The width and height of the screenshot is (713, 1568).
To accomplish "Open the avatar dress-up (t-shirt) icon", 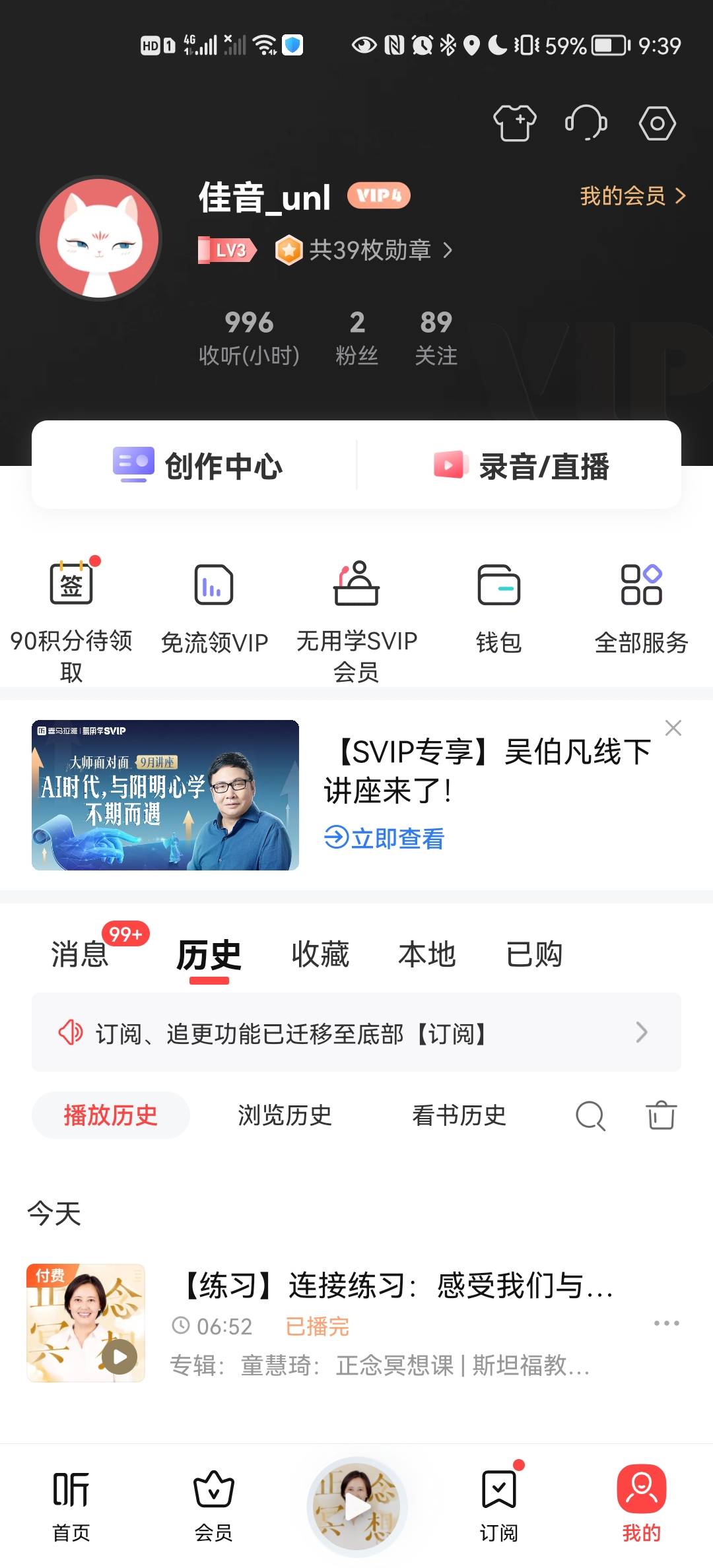I will coord(514,123).
